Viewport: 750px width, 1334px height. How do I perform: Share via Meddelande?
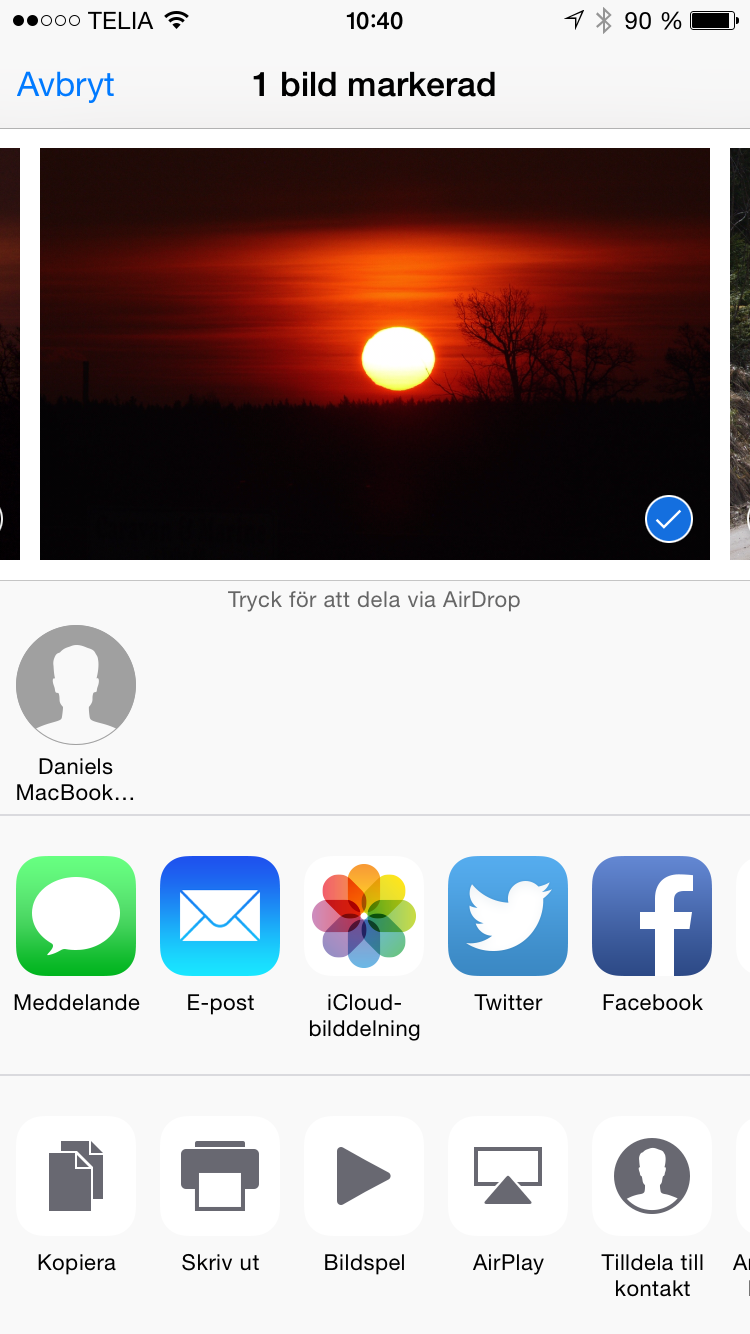[x=76, y=916]
